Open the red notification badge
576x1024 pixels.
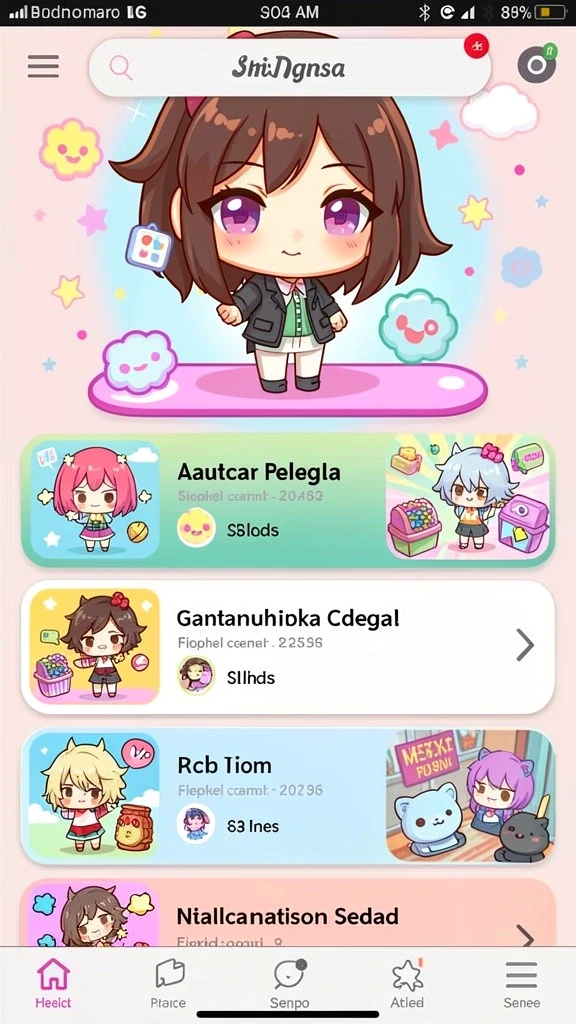(476, 46)
